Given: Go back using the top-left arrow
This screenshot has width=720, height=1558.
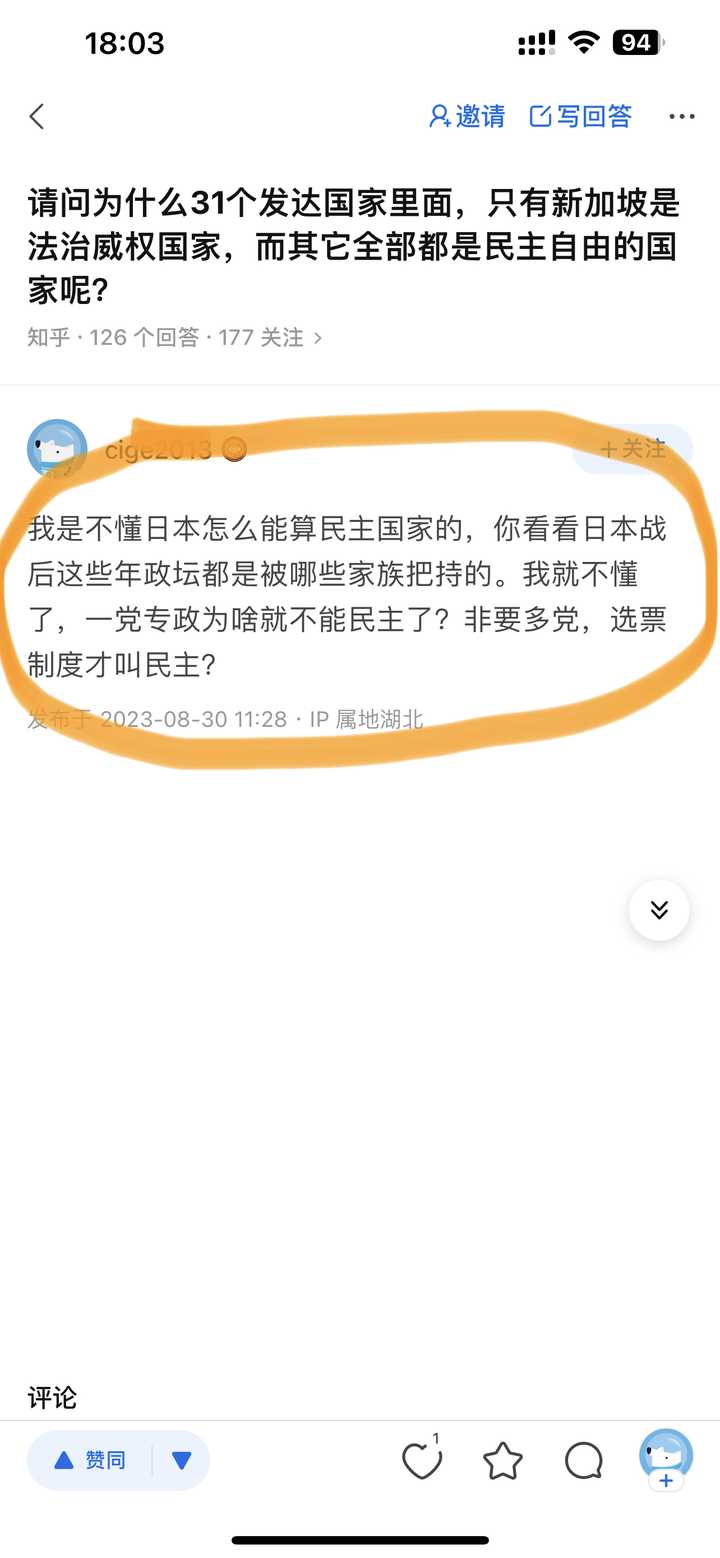Looking at the screenshot, I should [37, 116].
